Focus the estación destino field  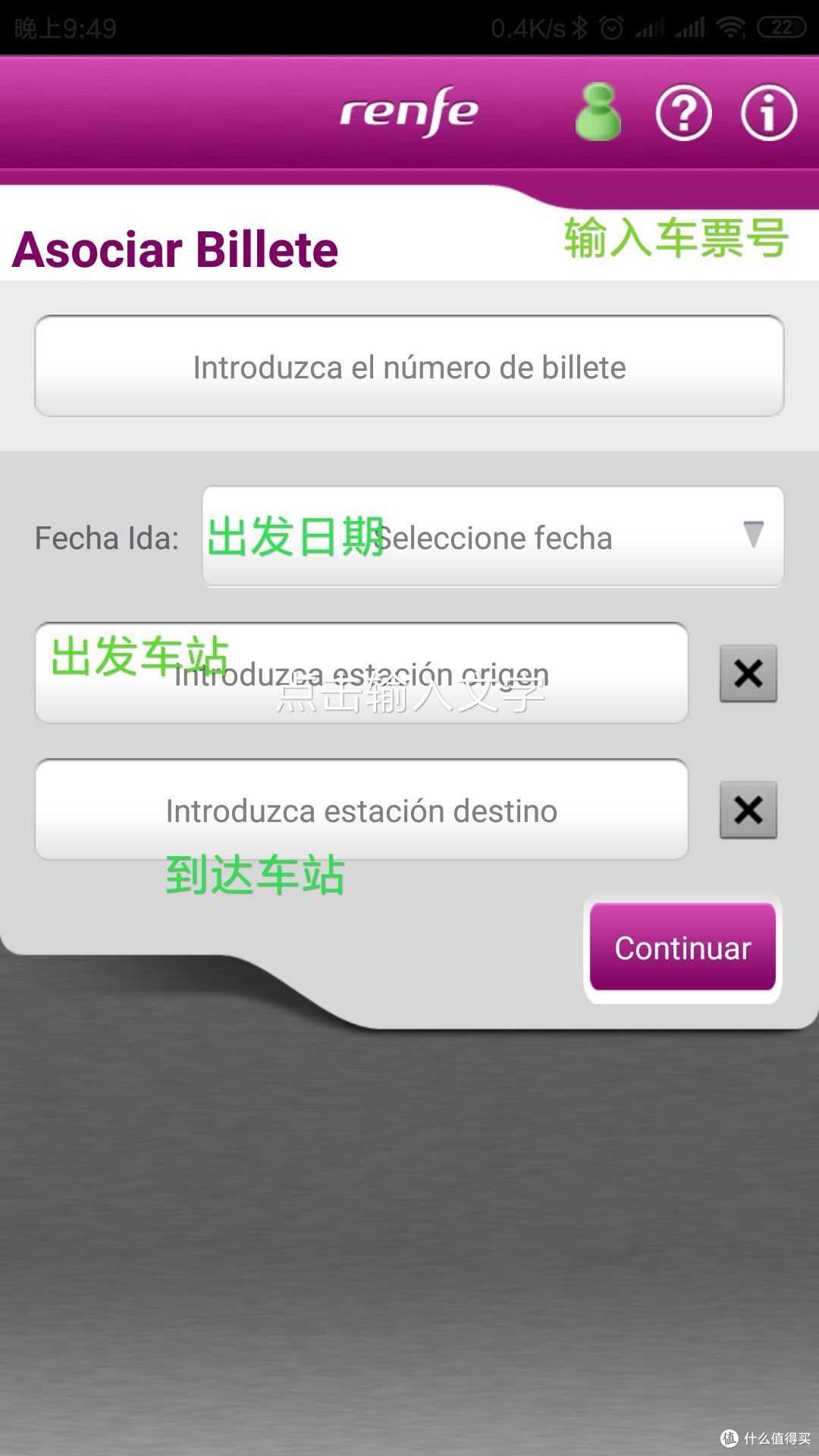click(362, 810)
